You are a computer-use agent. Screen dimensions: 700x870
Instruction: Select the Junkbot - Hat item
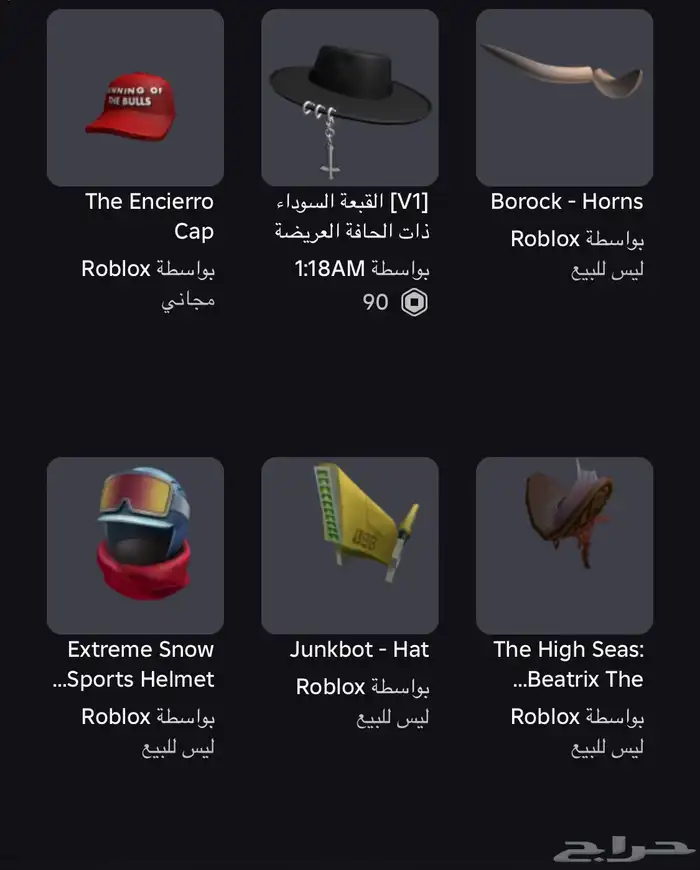[349, 546]
